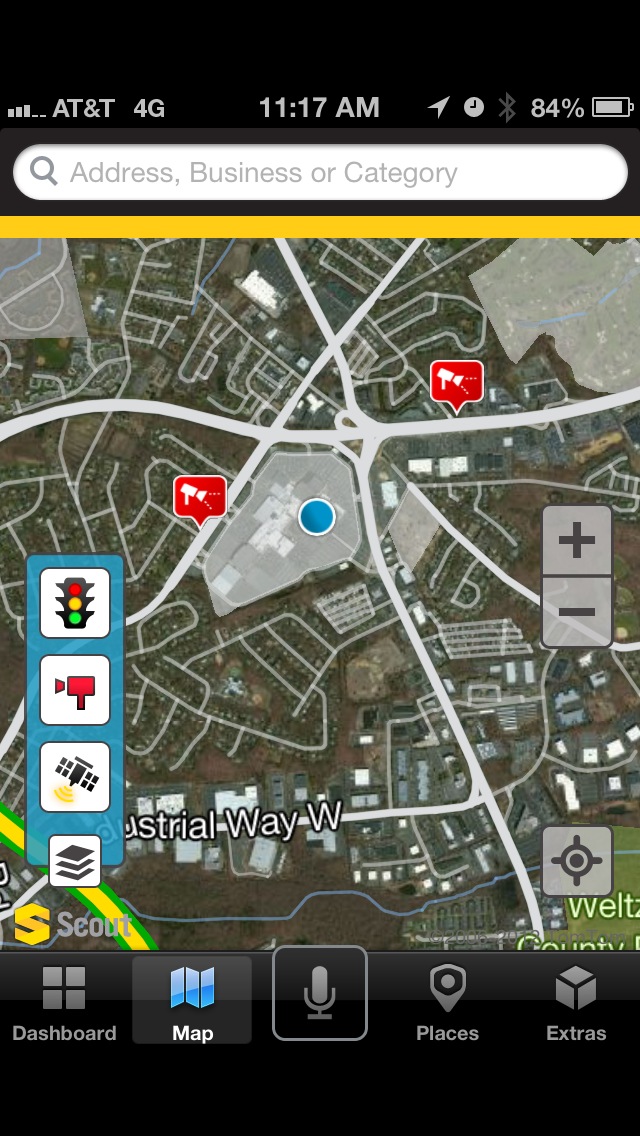This screenshot has height=1136, width=640.
Task: Toggle the traffic camera layer
Action: coord(75,690)
